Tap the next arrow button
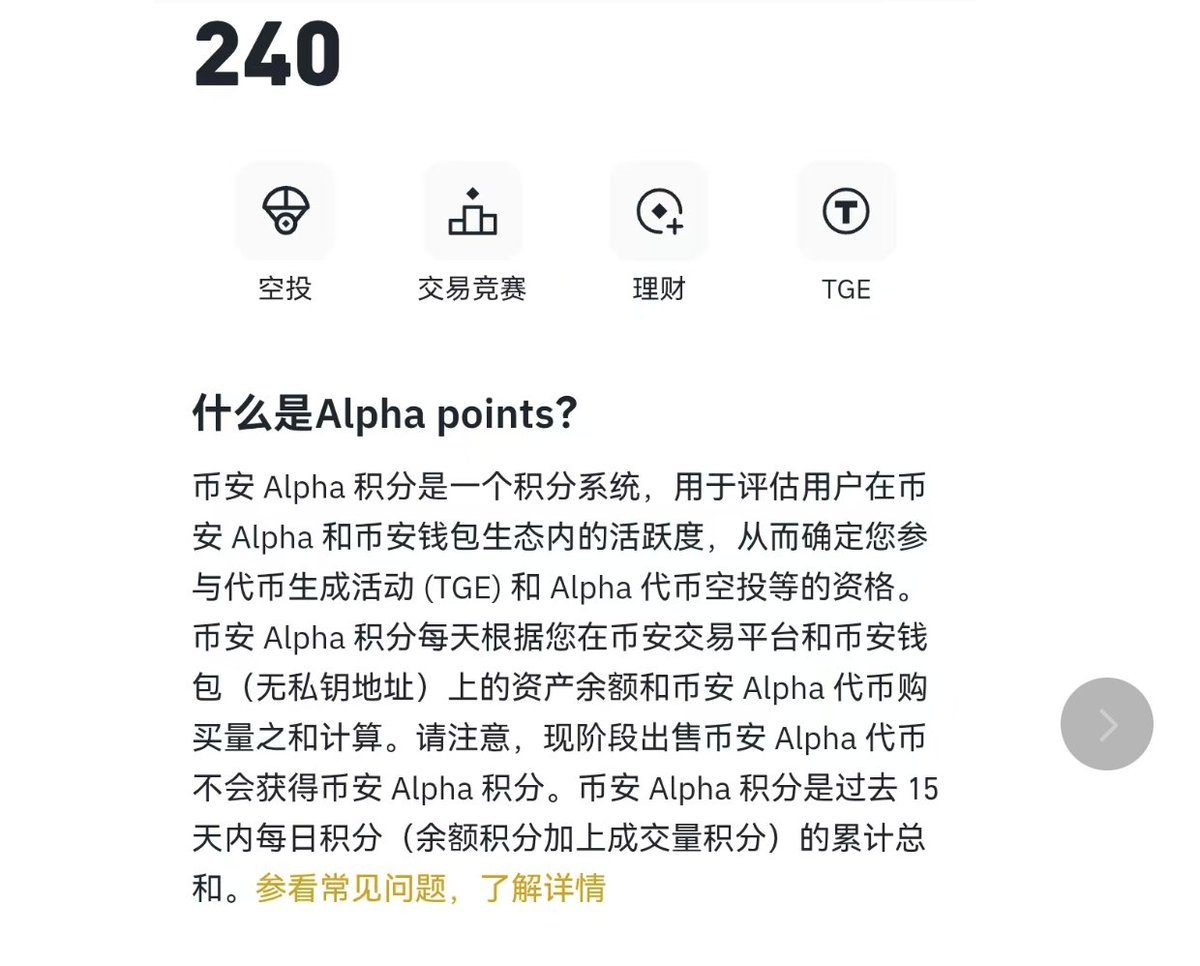Screen dimensions: 1200x966 click(1106, 724)
